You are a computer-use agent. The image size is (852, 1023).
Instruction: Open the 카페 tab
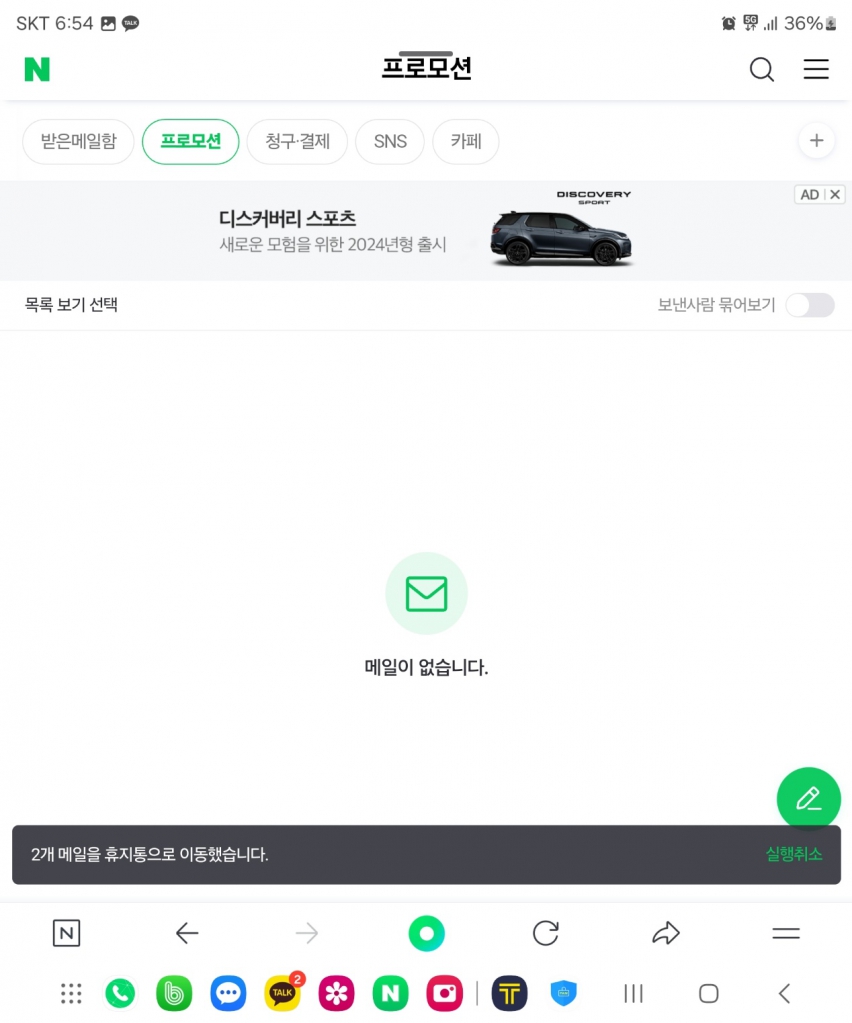tap(466, 141)
